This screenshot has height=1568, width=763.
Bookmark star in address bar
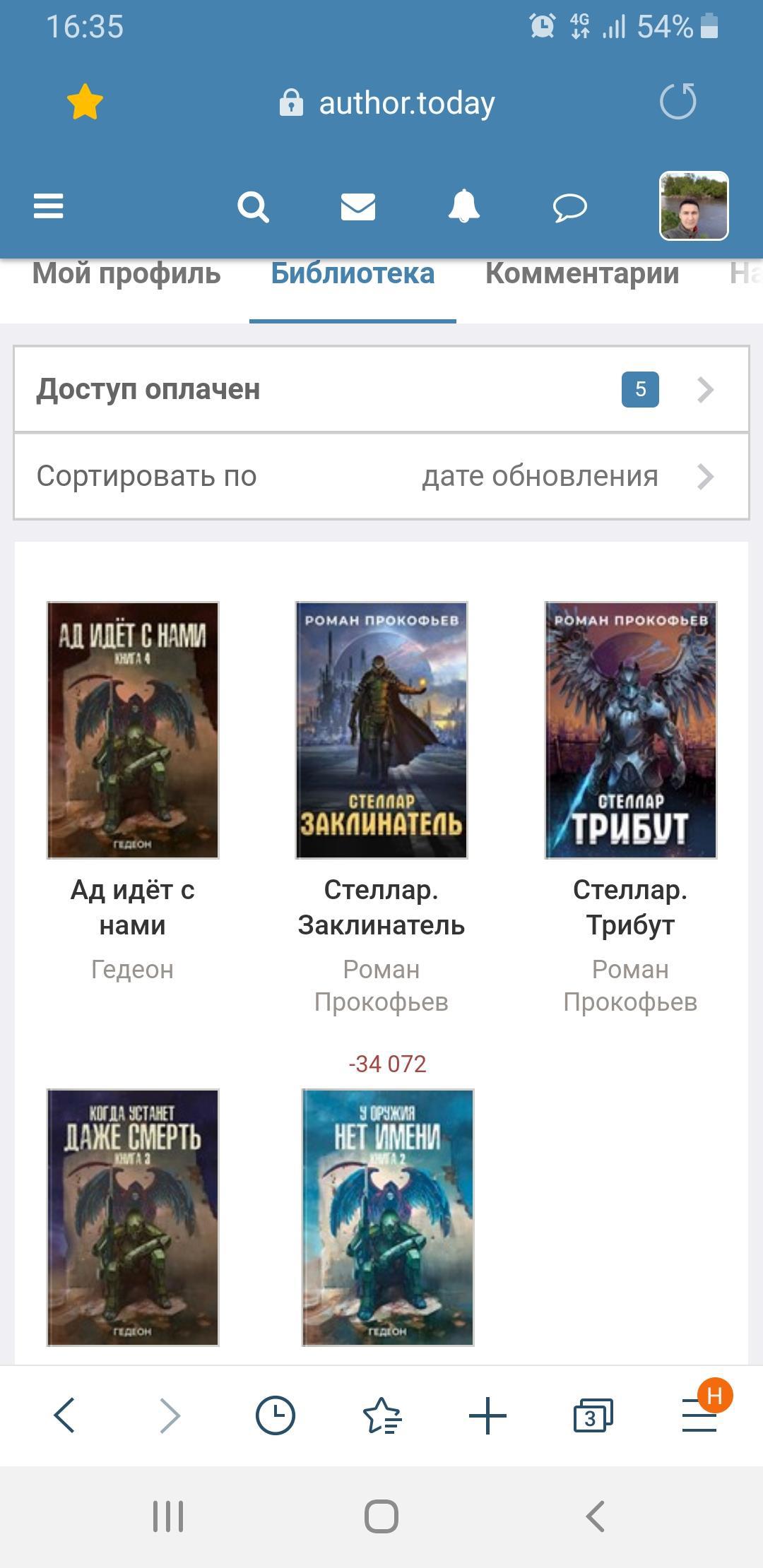[x=85, y=102]
